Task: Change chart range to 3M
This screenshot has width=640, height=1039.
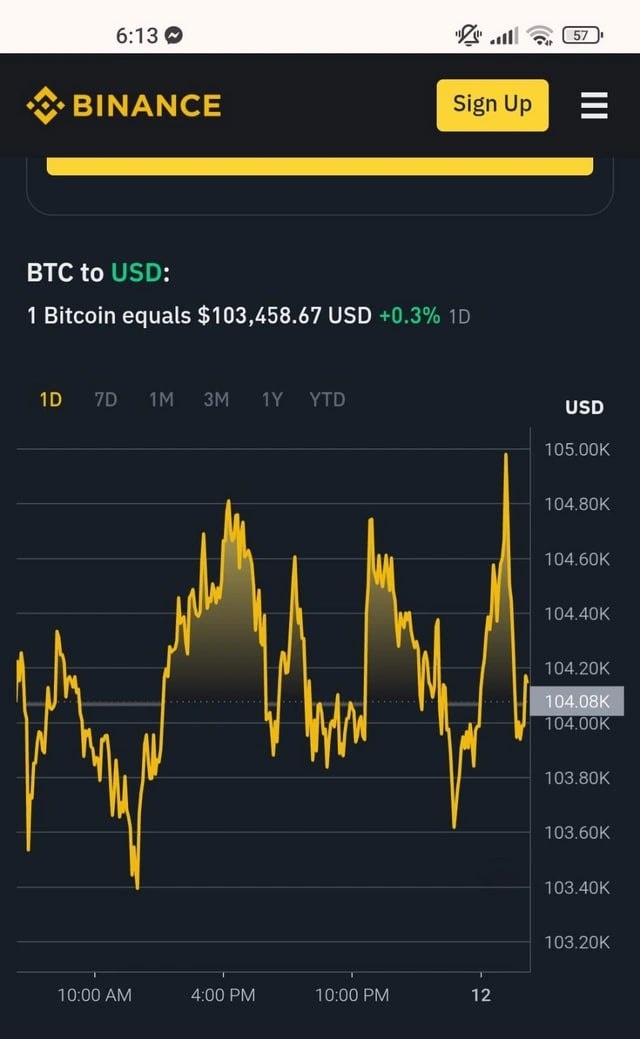Action: (x=216, y=399)
